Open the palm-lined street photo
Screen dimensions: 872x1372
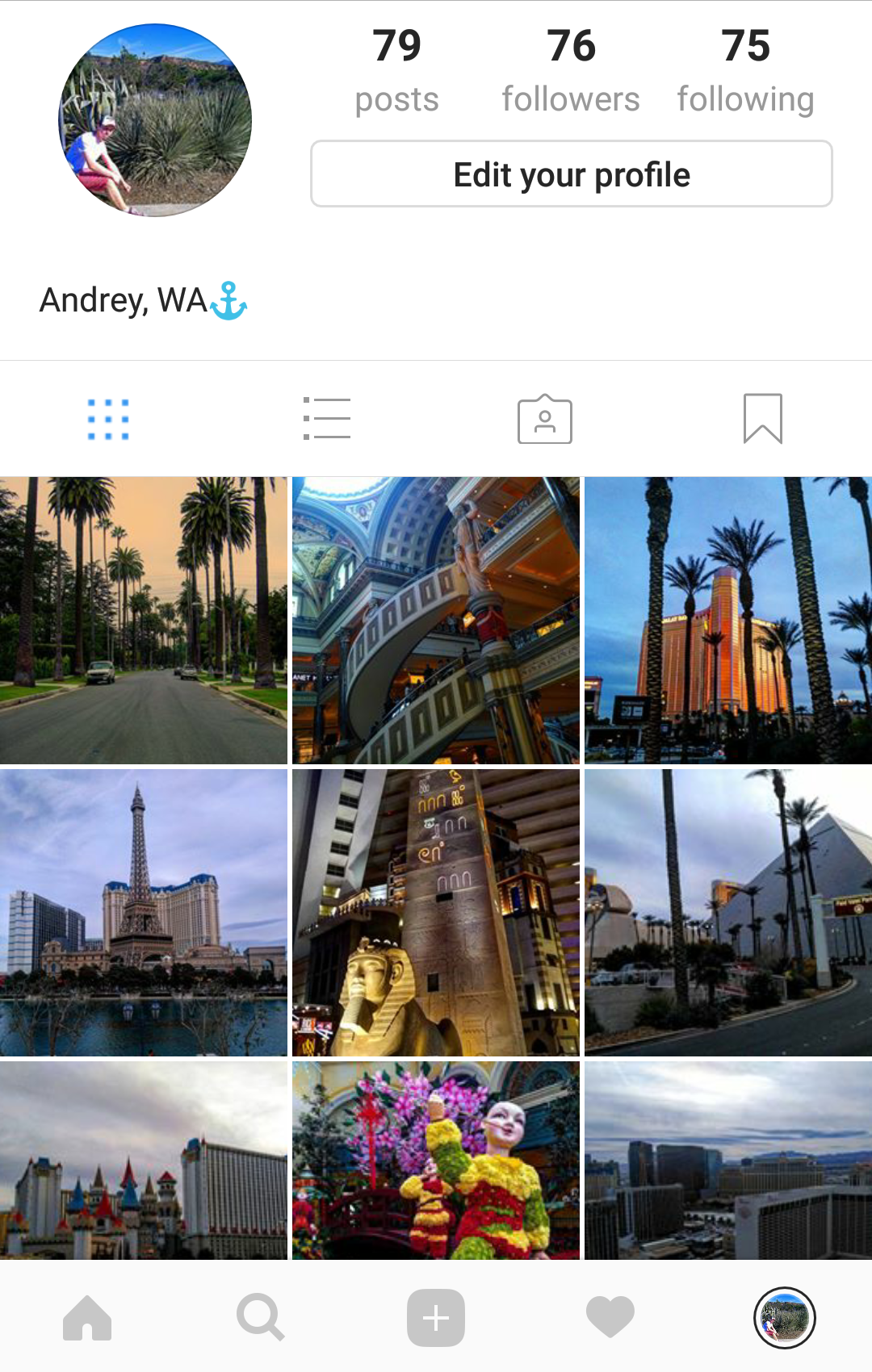[x=144, y=620]
